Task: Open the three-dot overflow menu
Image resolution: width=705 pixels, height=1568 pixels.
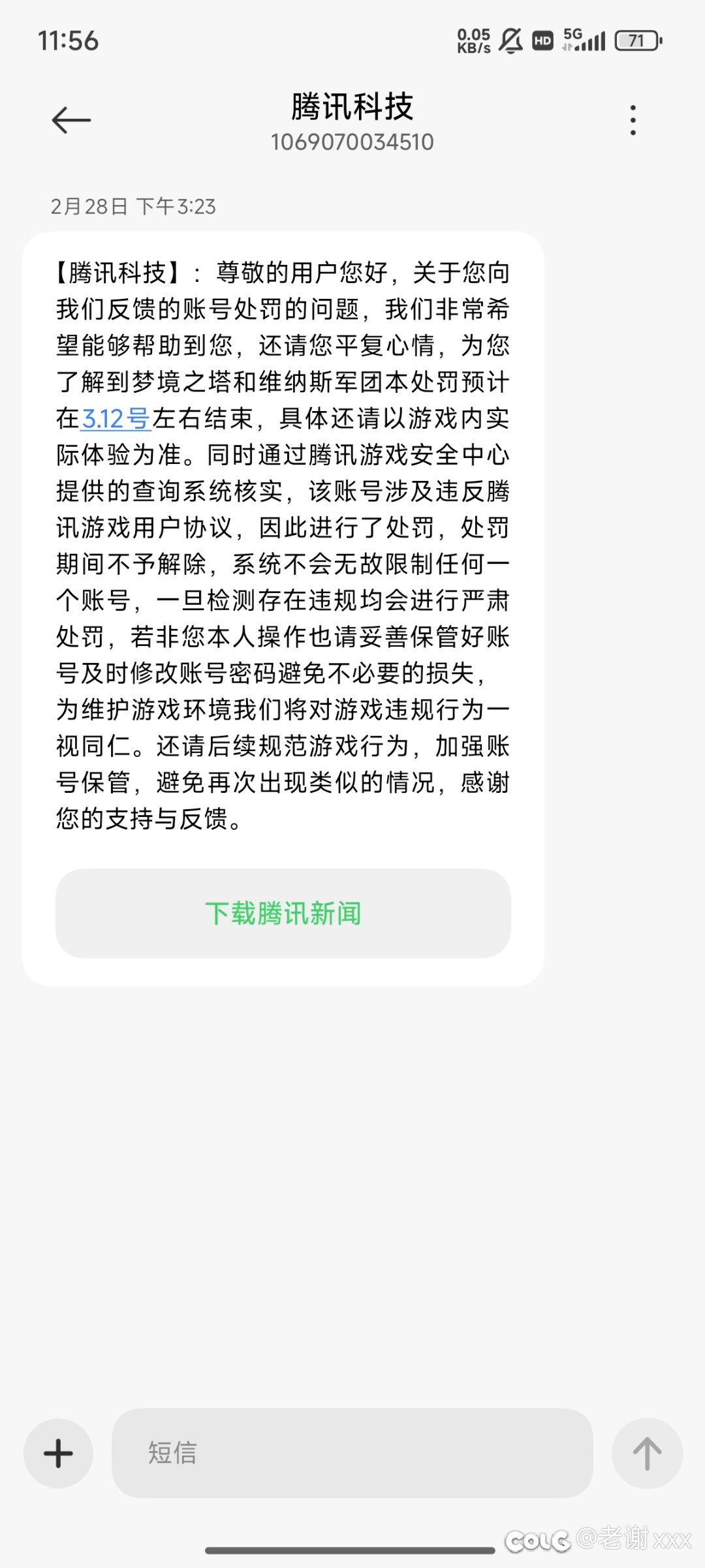Action: (633, 120)
